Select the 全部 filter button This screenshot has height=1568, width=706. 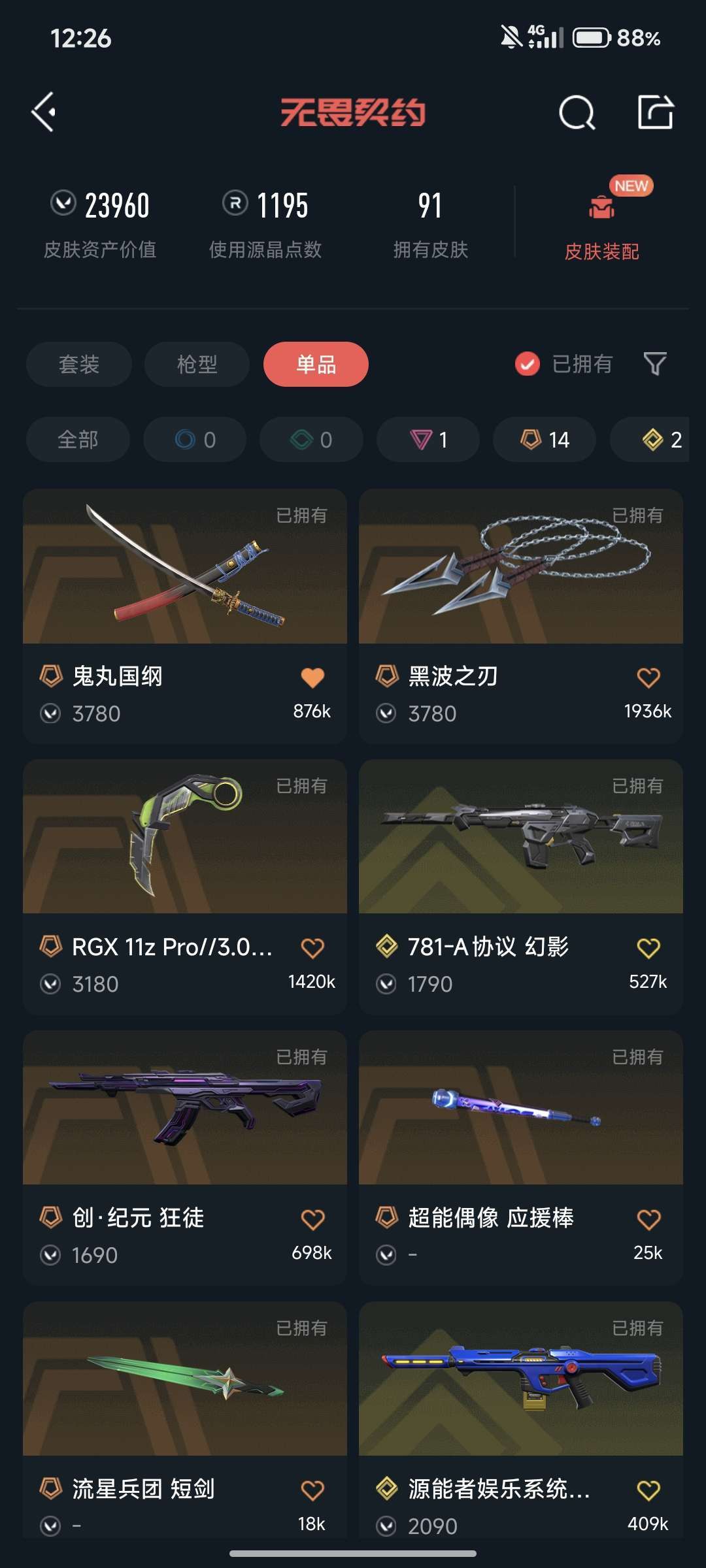(77, 440)
